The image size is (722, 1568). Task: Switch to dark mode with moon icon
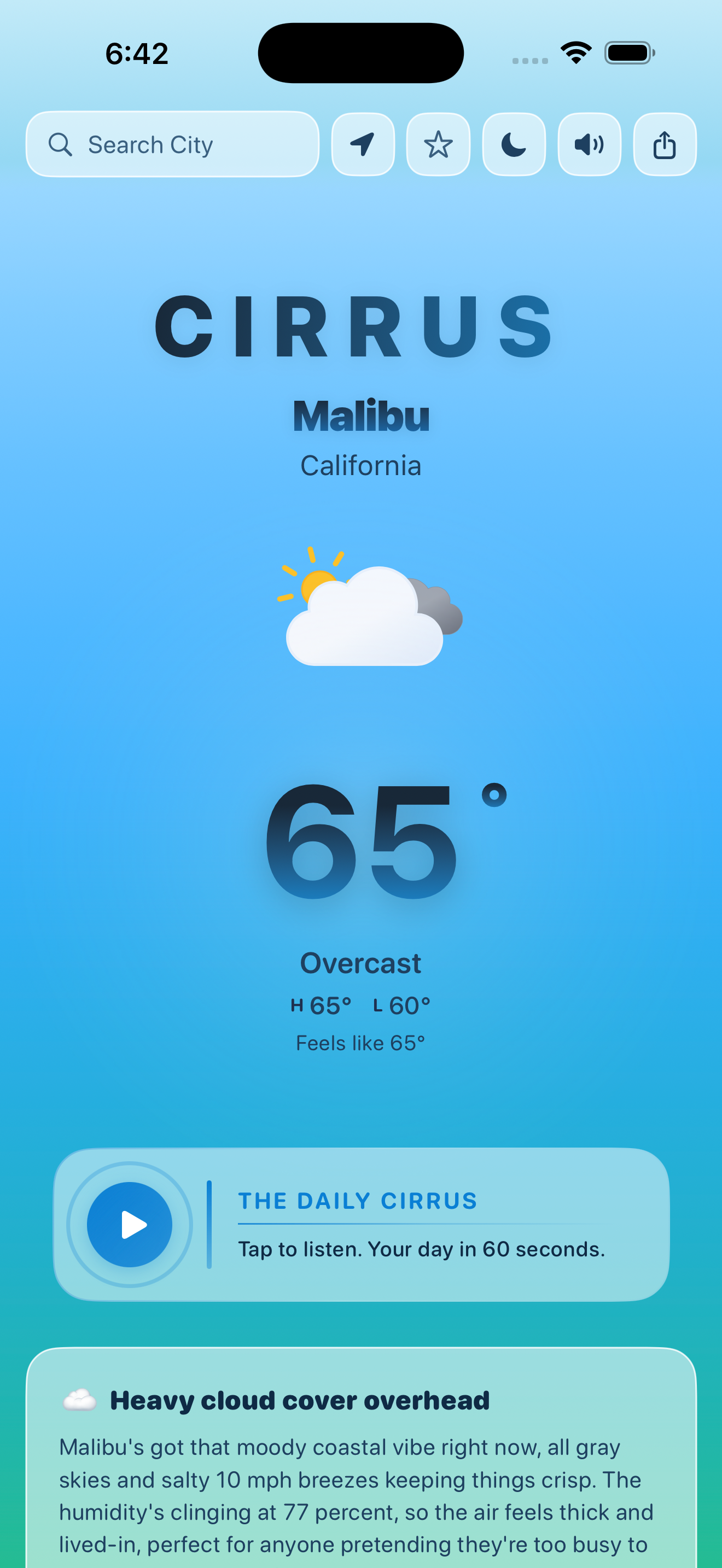coord(514,144)
